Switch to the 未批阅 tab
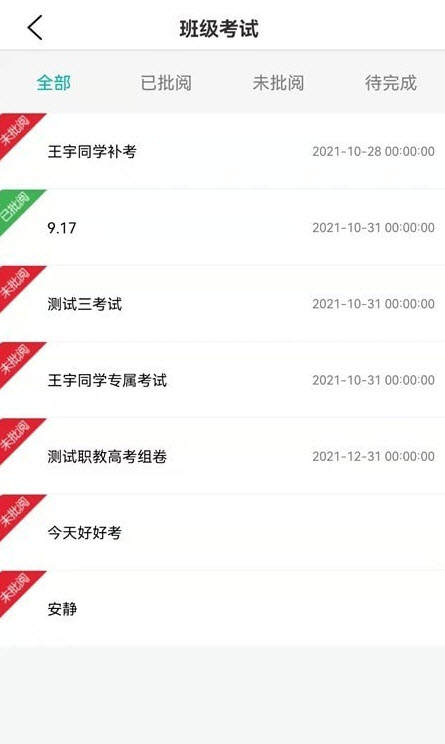Image resolution: width=445 pixels, height=744 pixels. [x=278, y=83]
